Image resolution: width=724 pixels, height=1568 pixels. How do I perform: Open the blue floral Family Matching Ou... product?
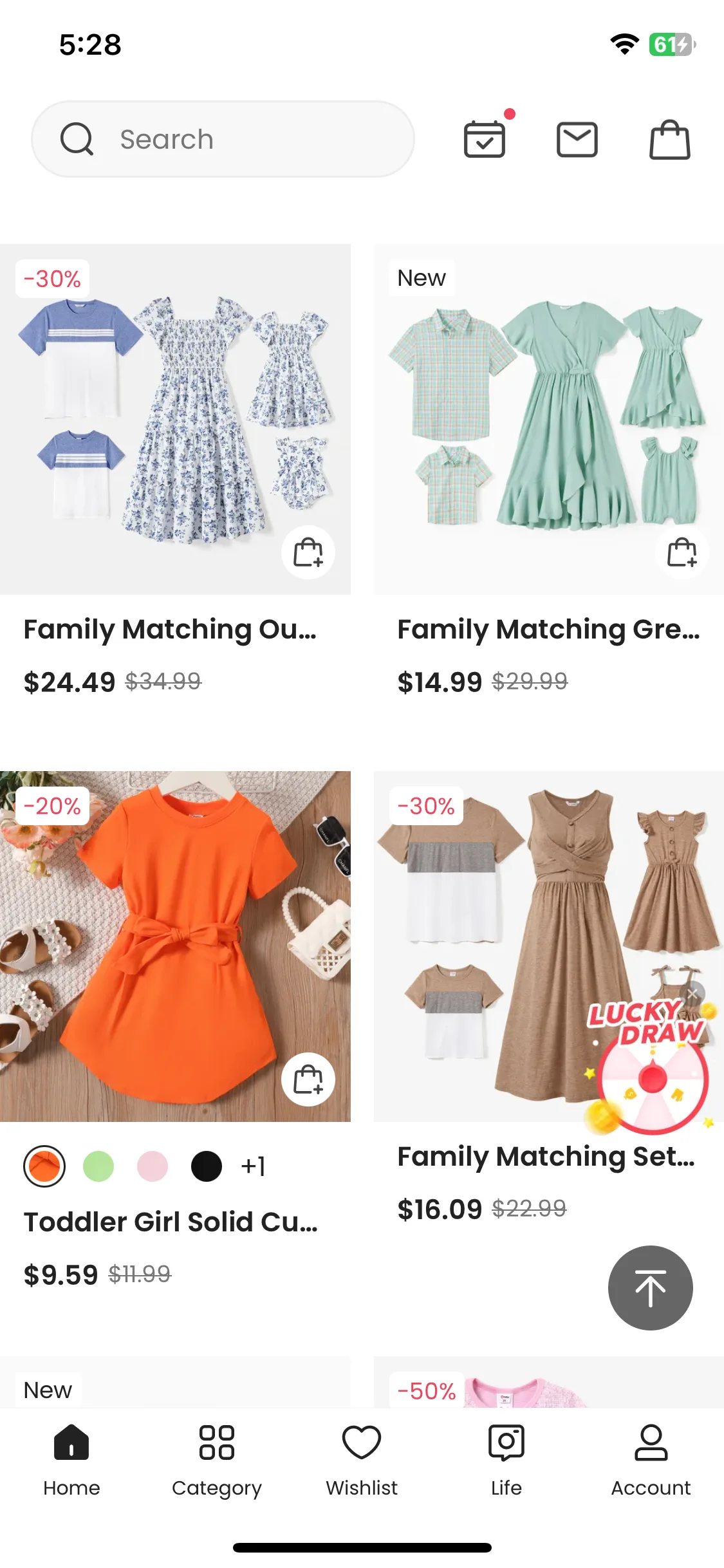(x=175, y=419)
